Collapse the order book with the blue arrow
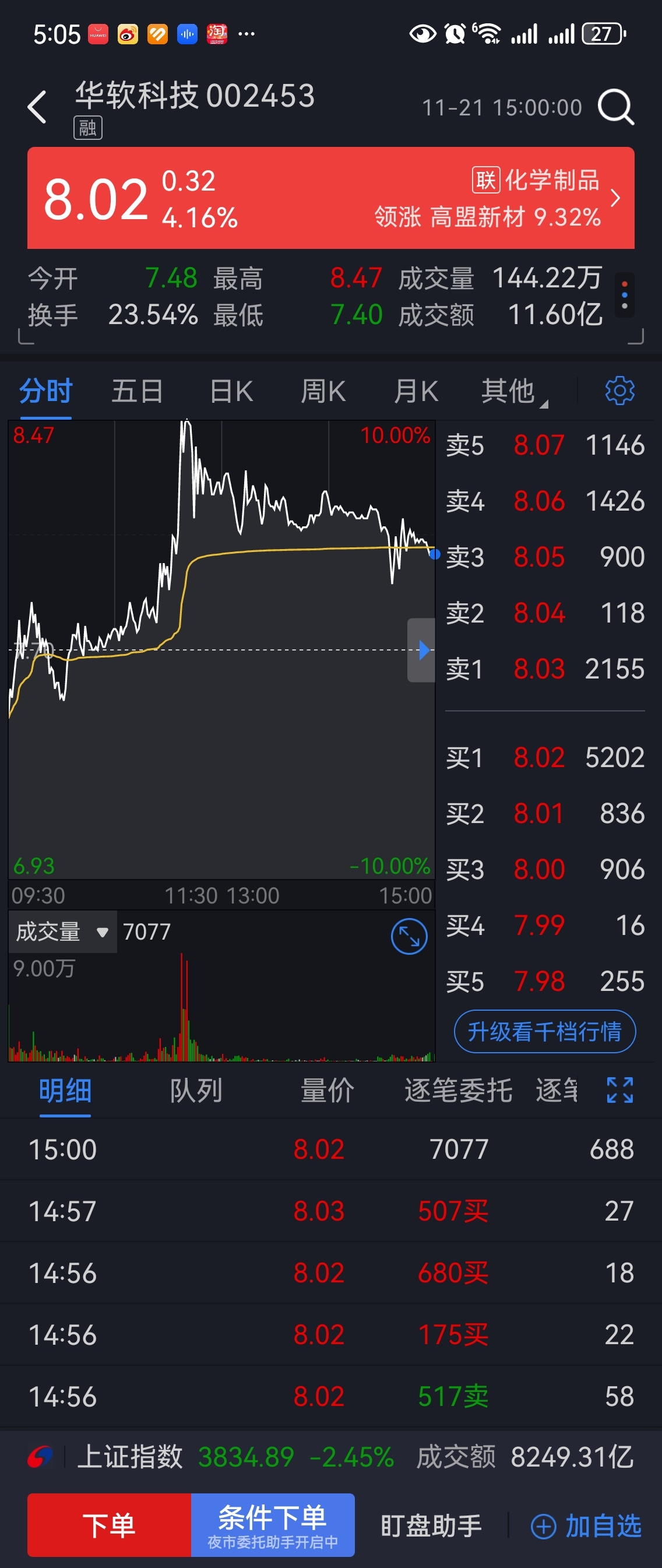662x1568 pixels. pos(422,650)
